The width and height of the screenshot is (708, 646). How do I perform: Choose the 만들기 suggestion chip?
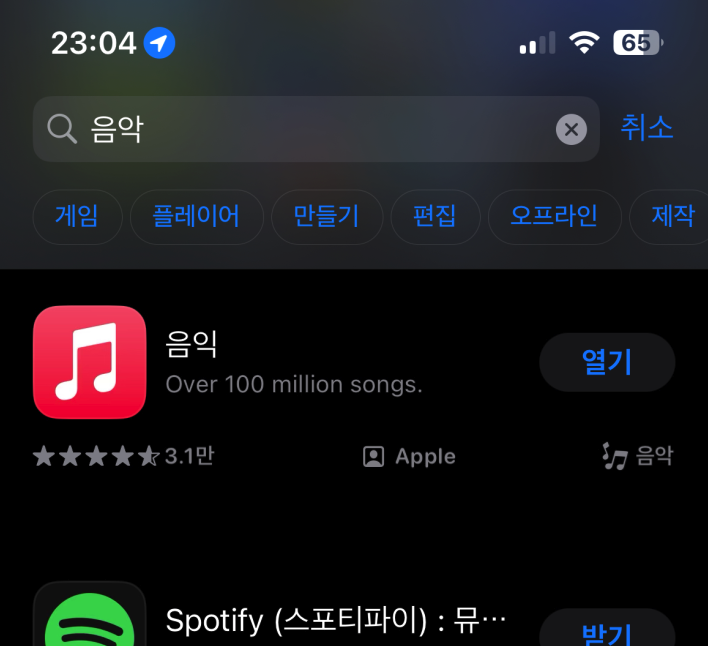click(x=326, y=216)
